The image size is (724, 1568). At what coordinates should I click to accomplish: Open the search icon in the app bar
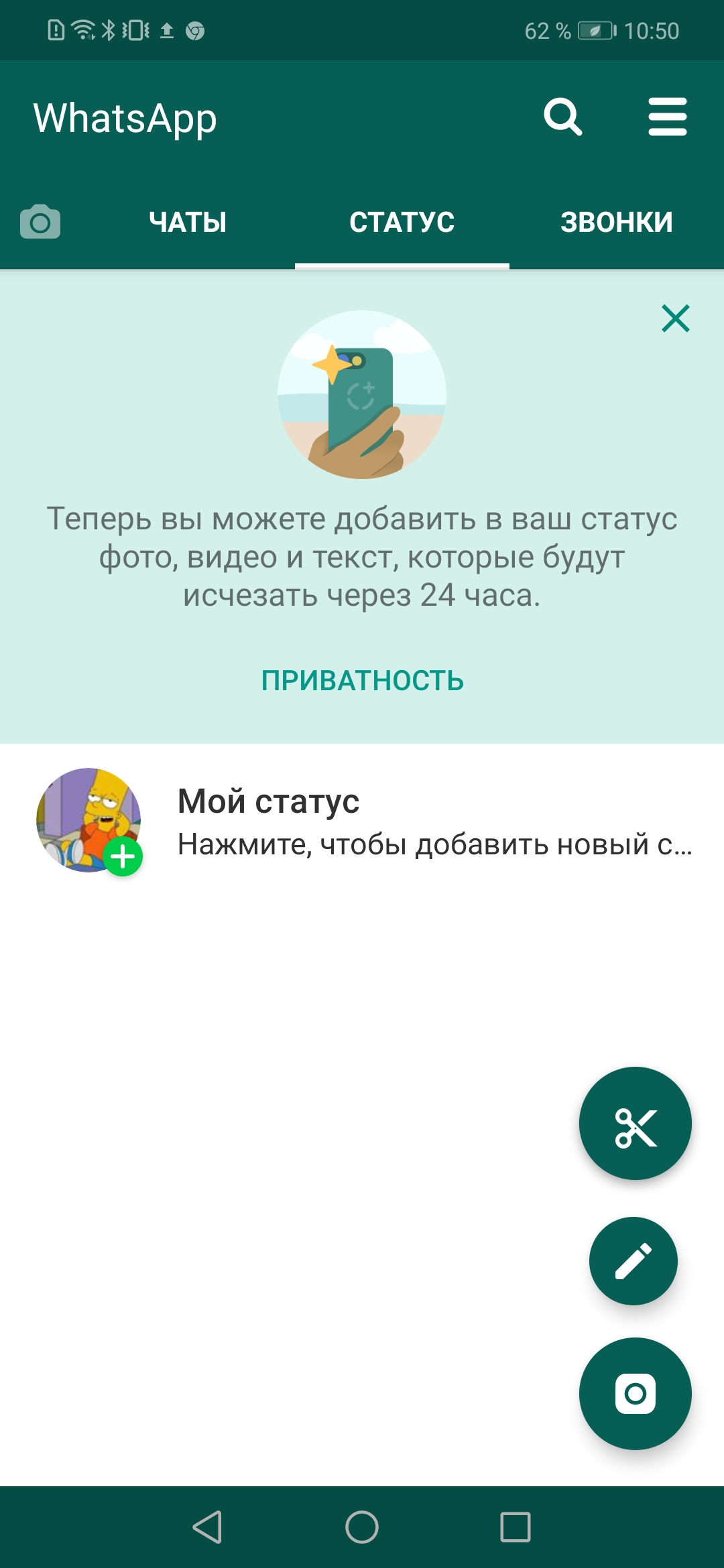[562, 117]
